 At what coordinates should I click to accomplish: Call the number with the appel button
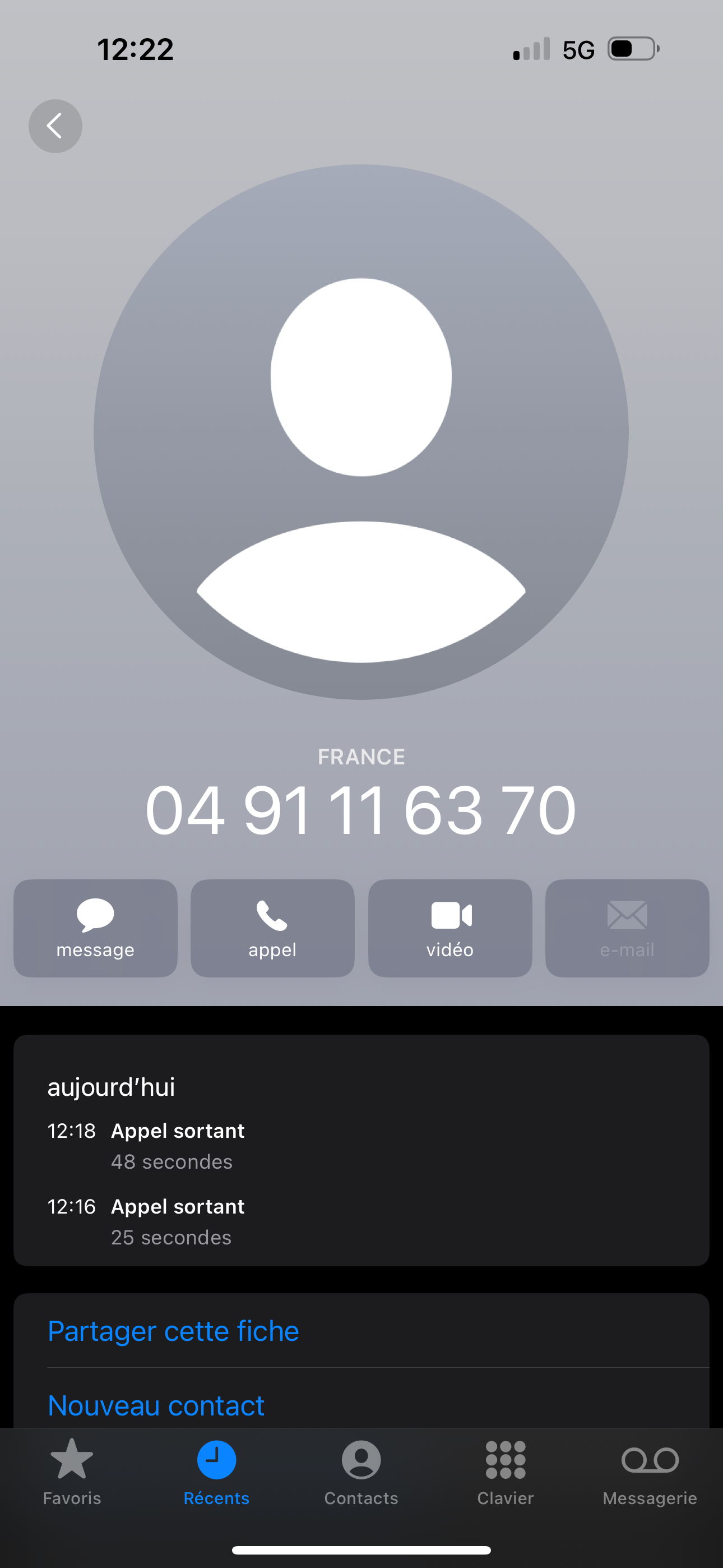click(272, 928)
